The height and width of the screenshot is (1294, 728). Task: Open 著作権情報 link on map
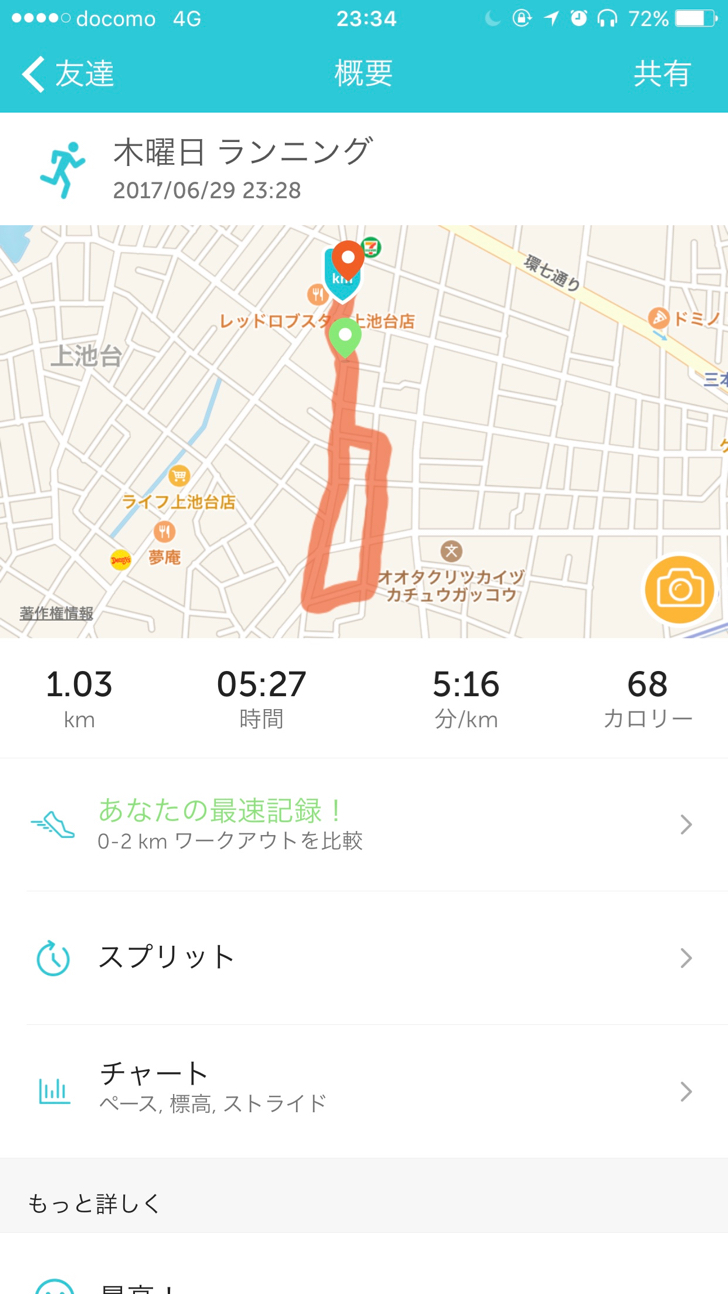57,614
